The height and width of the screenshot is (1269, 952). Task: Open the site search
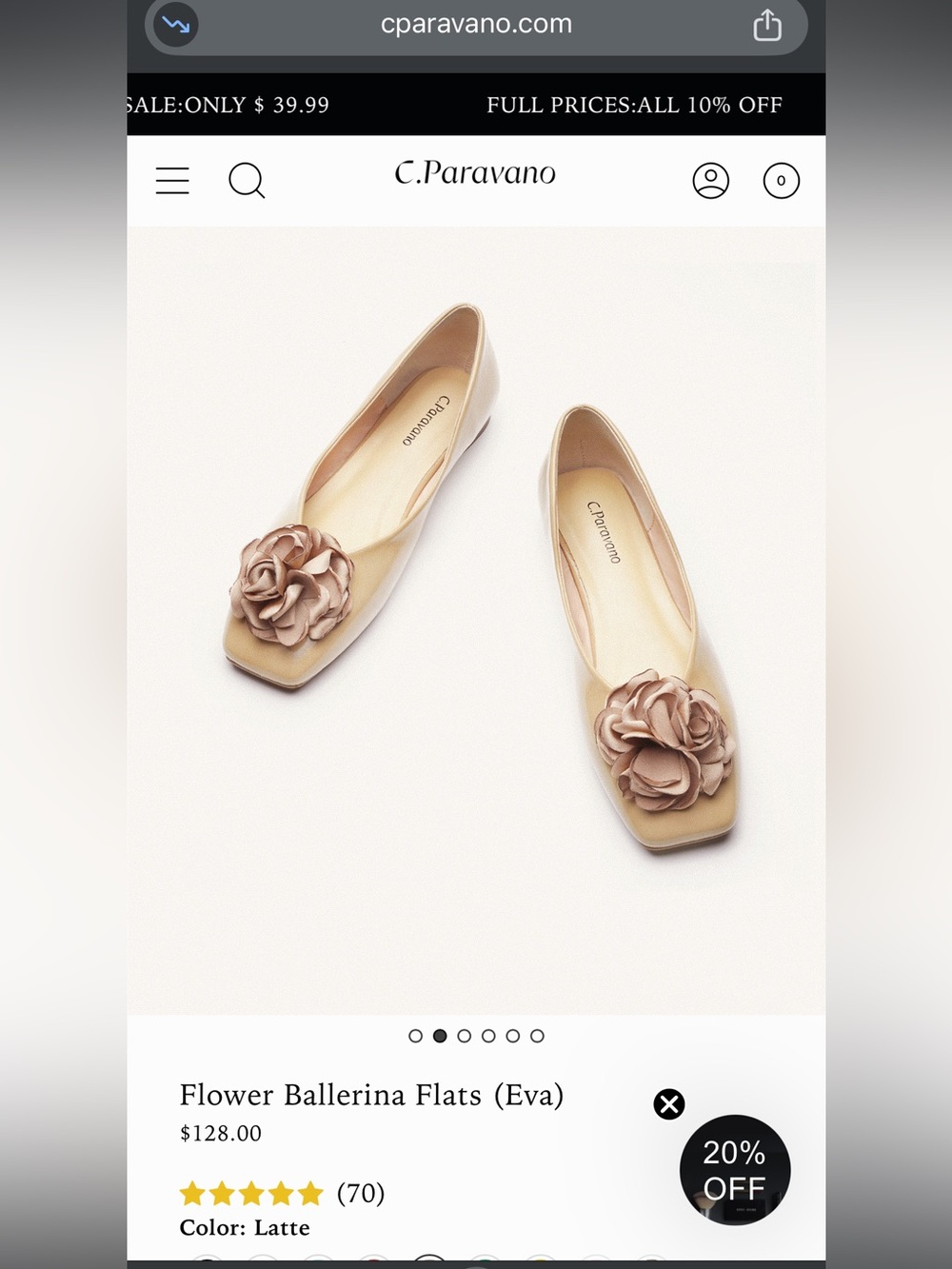click(247, 180)
